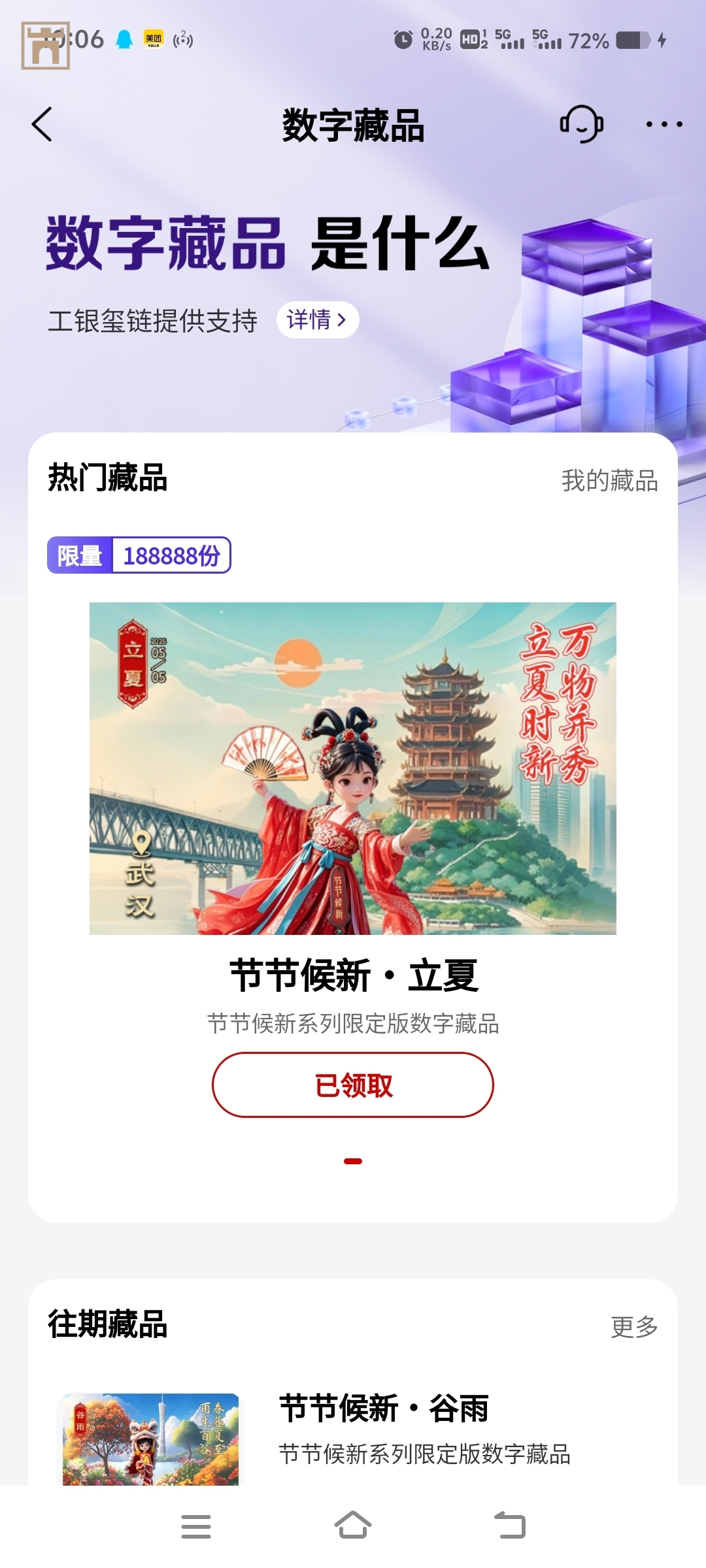View 更多 past collectibles

coord(633,1327)
